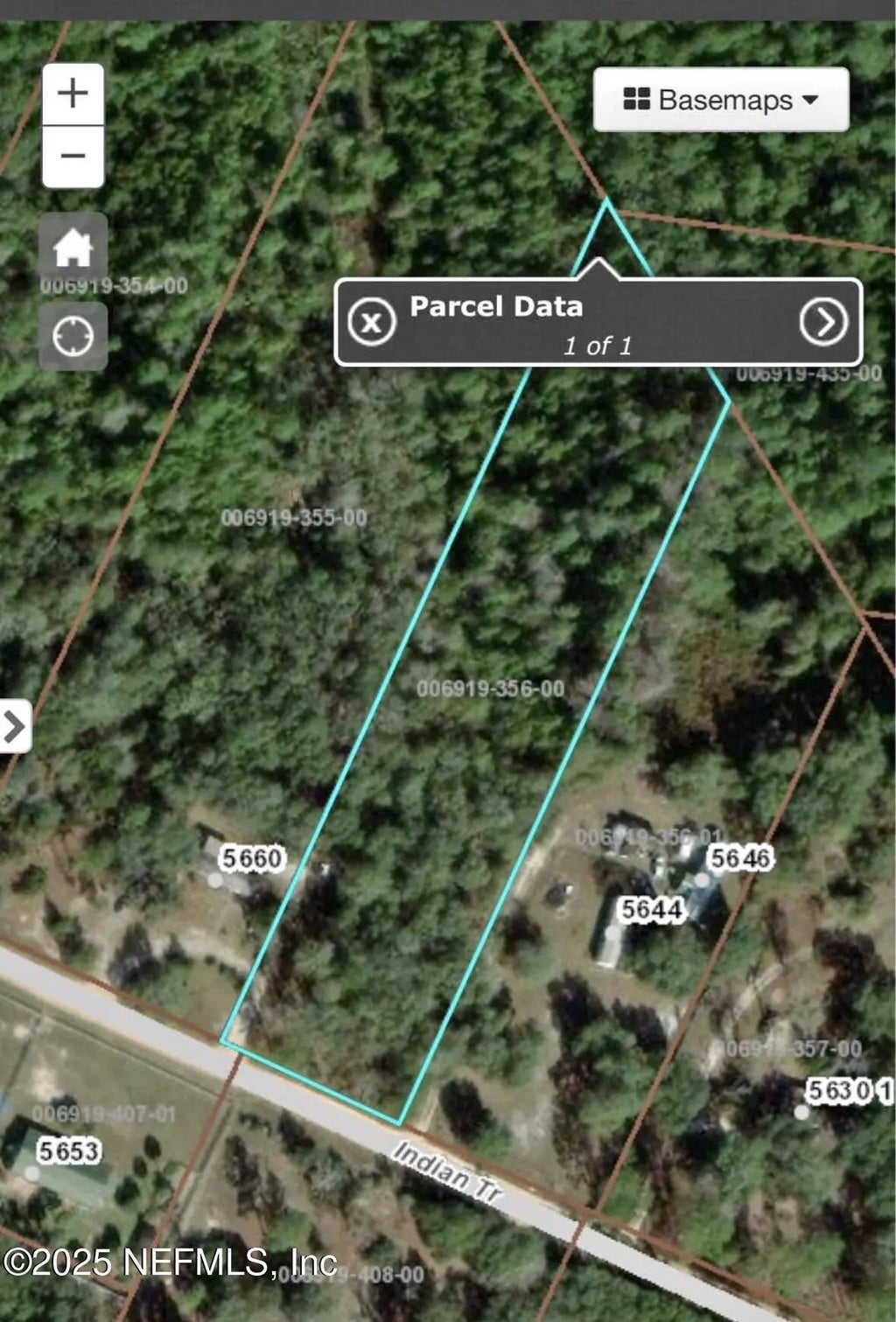896x1322 pixels.
Task: Zoom in on the map
Action: pyautogui.click(x=73, y=94)
